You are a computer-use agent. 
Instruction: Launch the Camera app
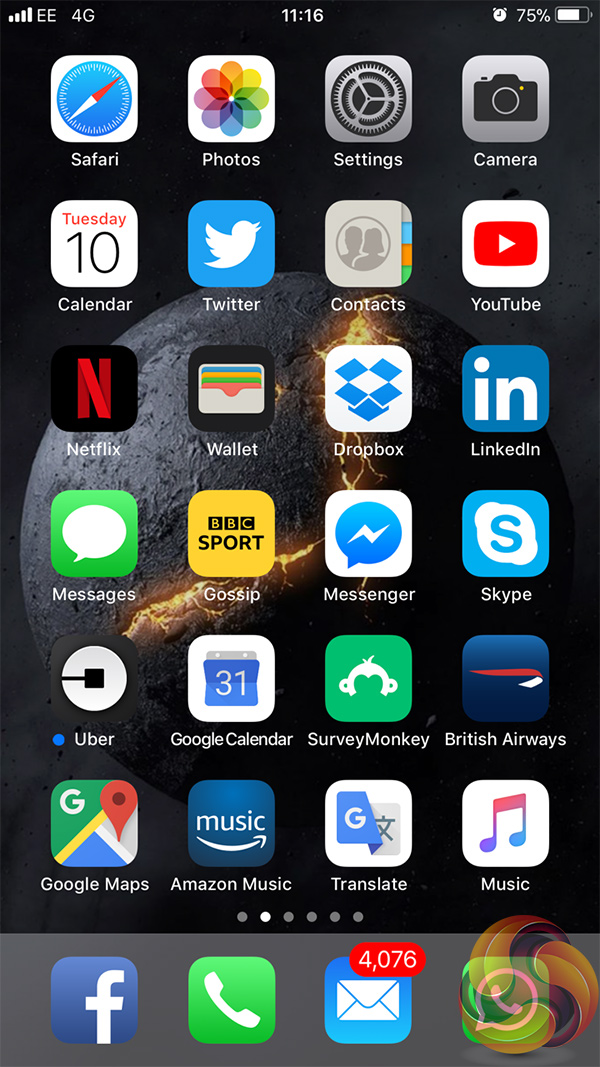click(x=505, y=99)
